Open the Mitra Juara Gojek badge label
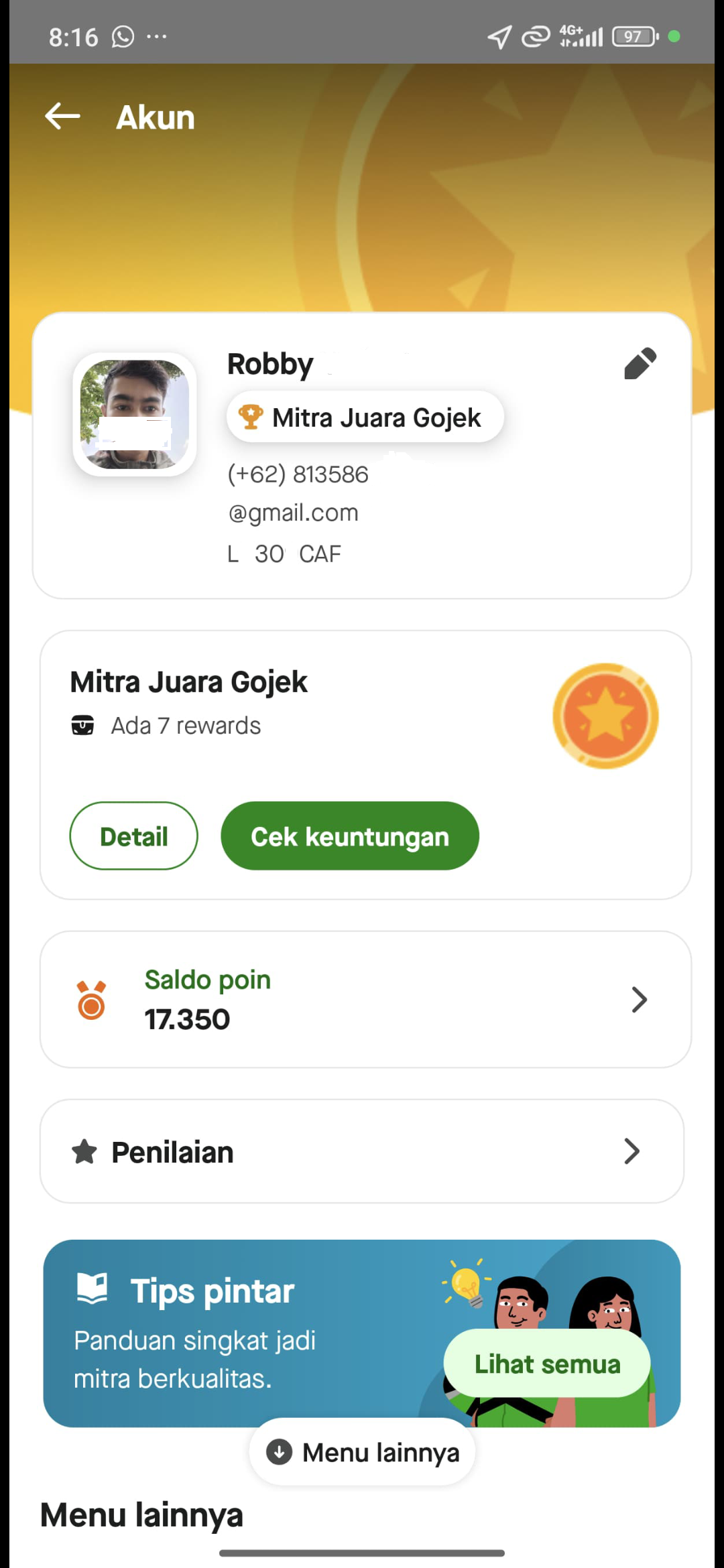This screenshot has height=1568, width=724. tap(364, 416)
